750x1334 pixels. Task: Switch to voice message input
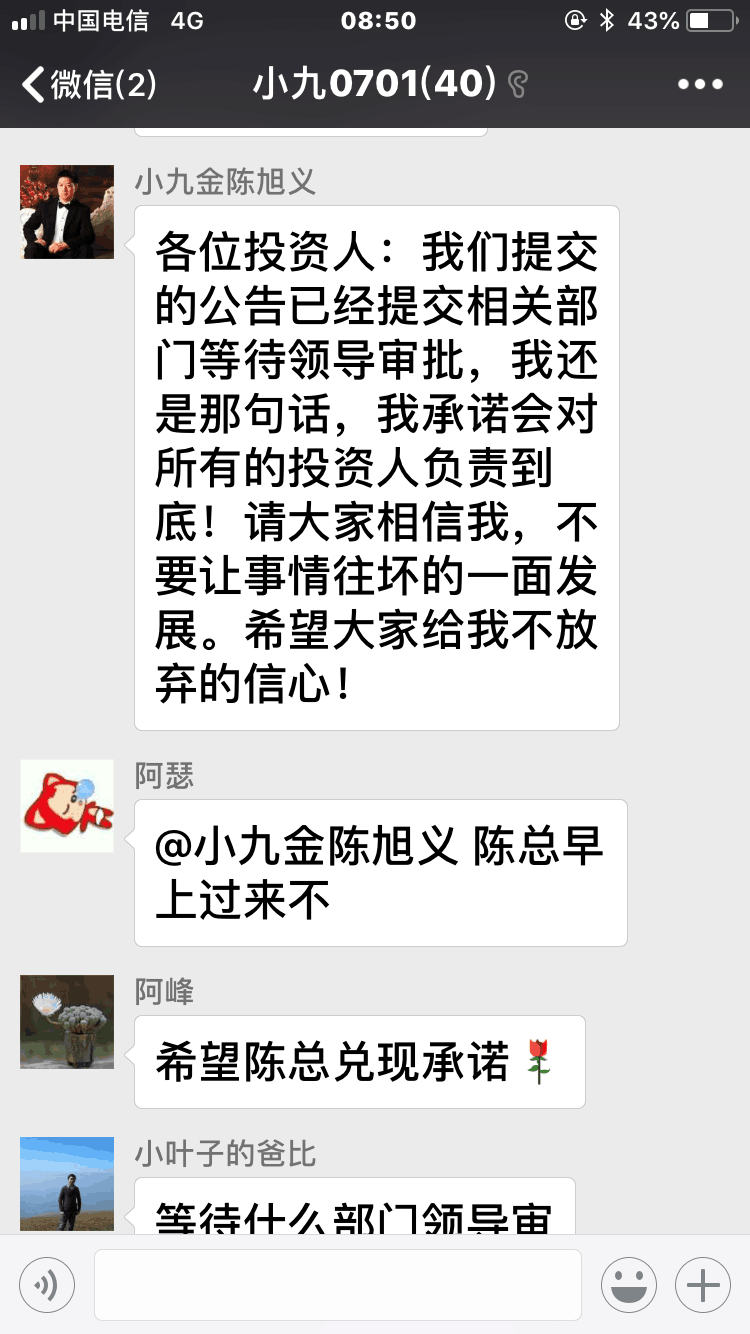pos(47,1284)
